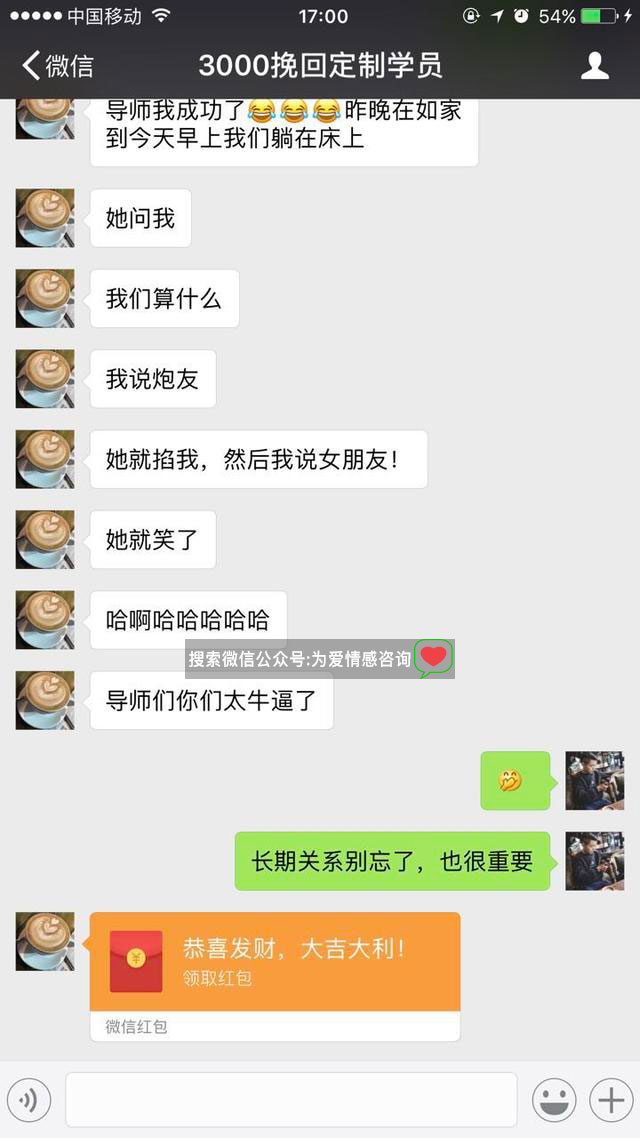This screenshot has width=640, height=1138.
Task: Go back to the 微信 chat list
Action: 57,66
